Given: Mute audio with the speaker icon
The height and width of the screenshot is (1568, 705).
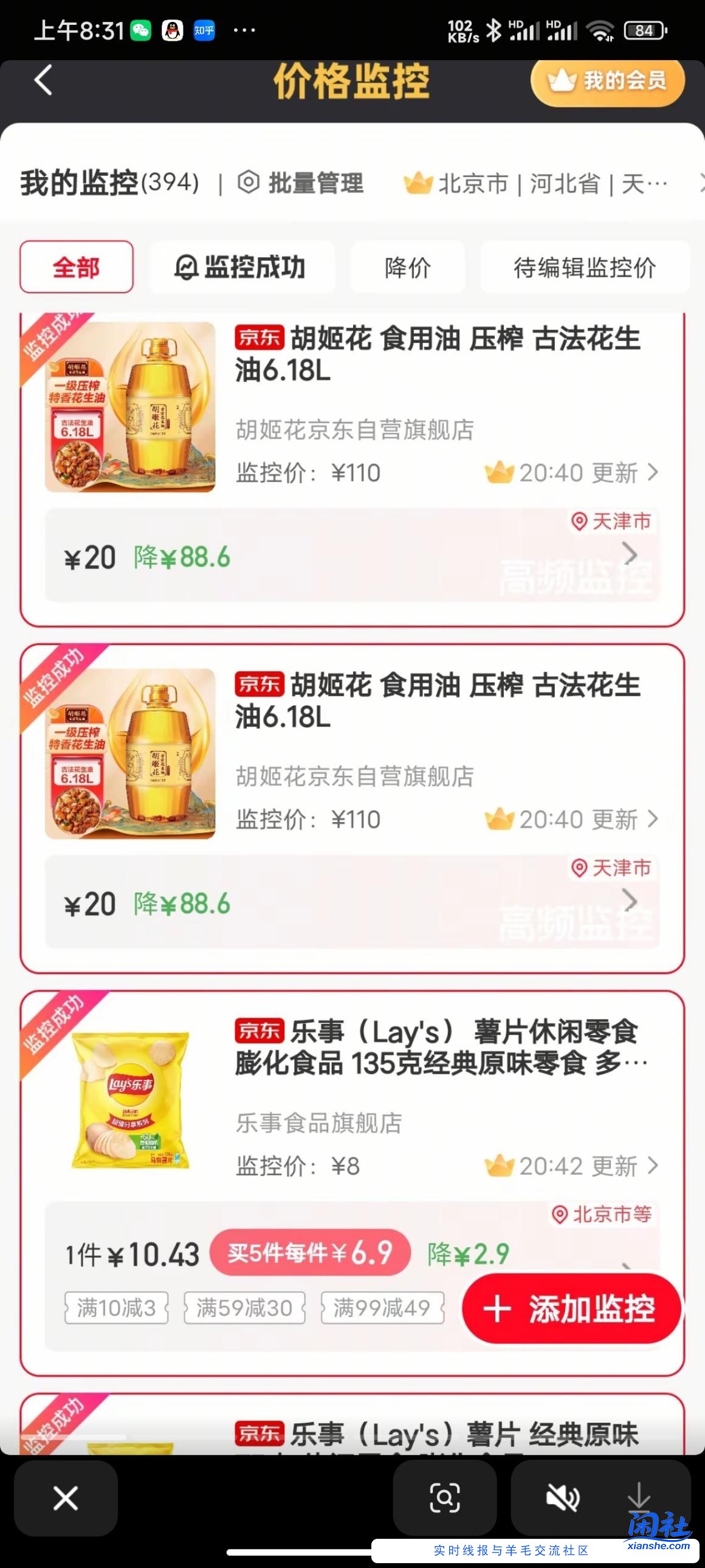Looking at the screenshot, I should pyautogui.click(x=561, y=1497).
